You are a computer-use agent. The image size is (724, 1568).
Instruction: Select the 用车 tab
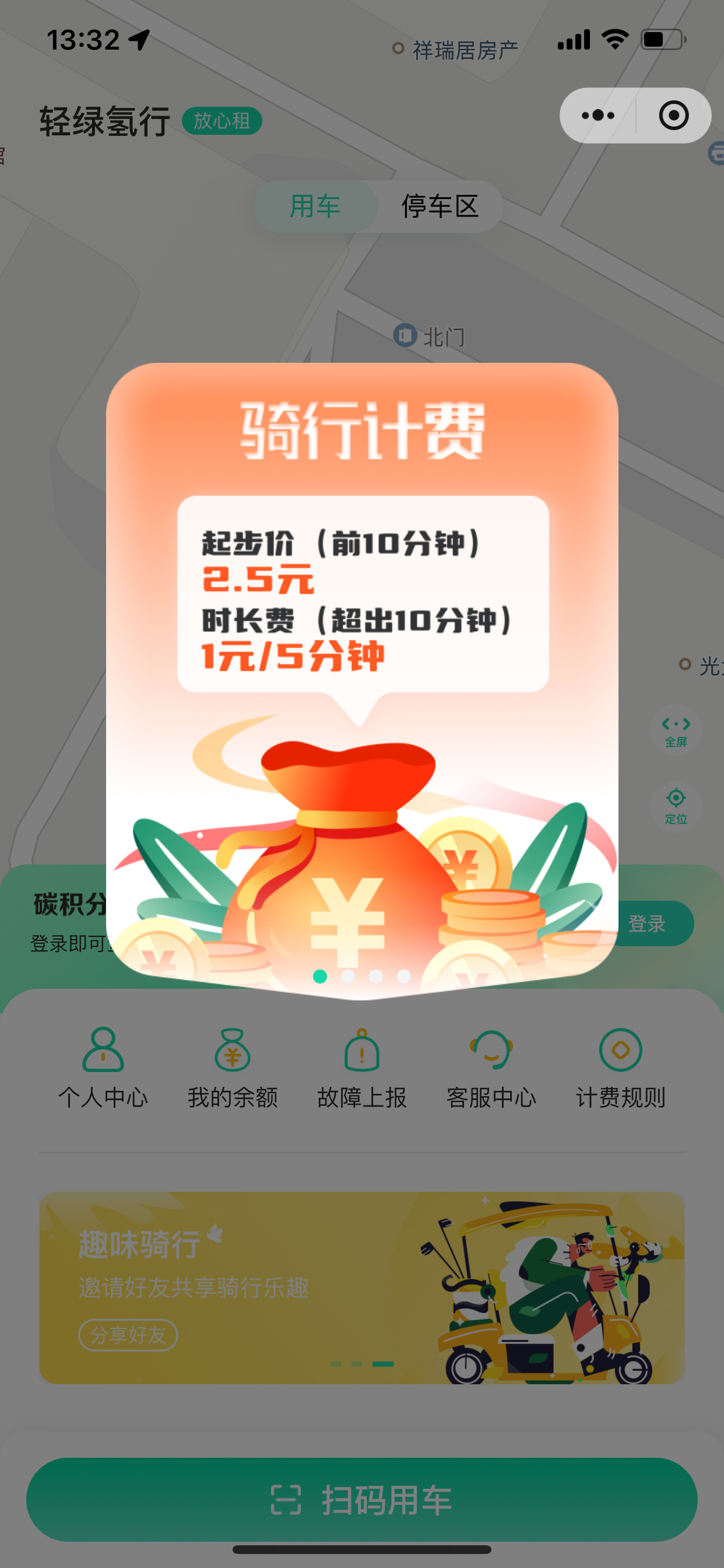(x=315, y=206)
